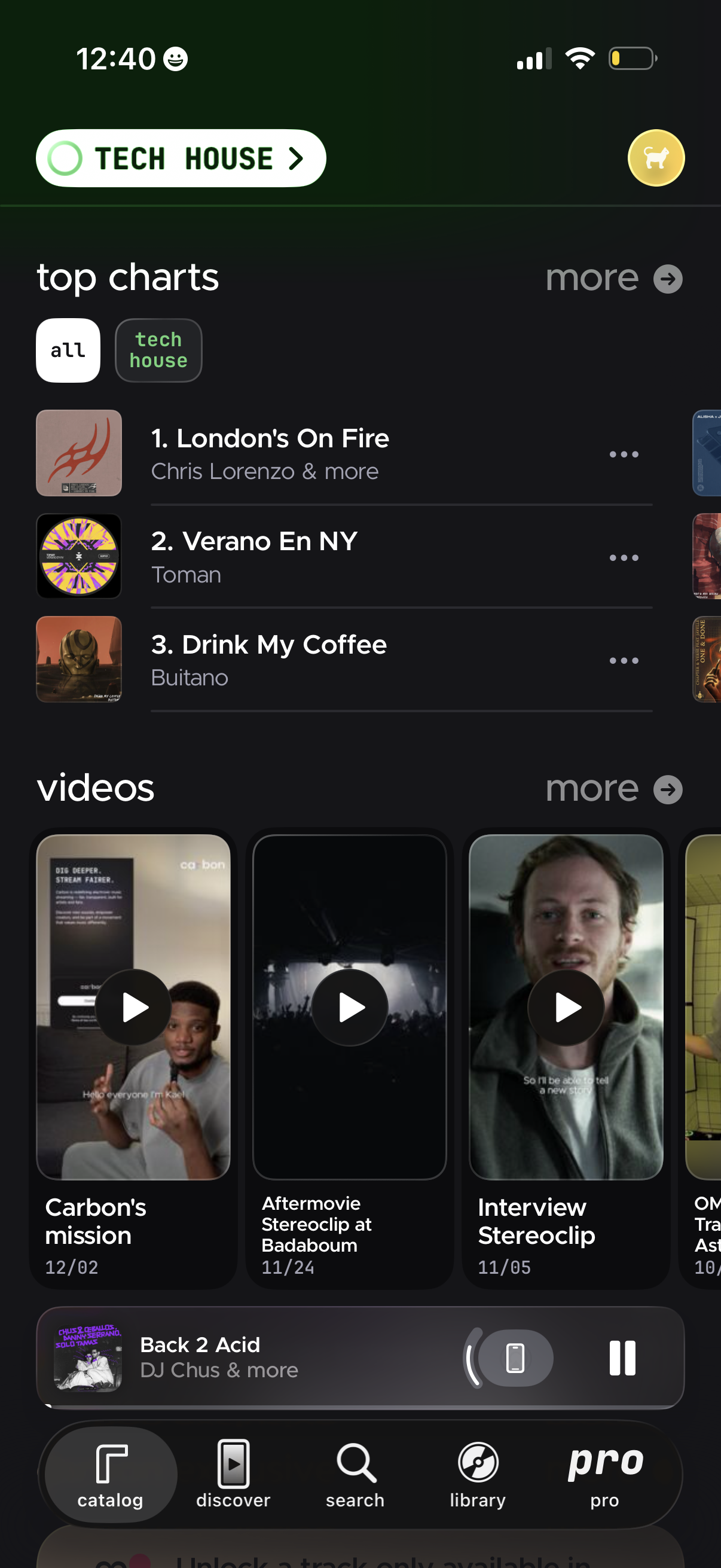Pause the currently playing track

point(623,1358)
